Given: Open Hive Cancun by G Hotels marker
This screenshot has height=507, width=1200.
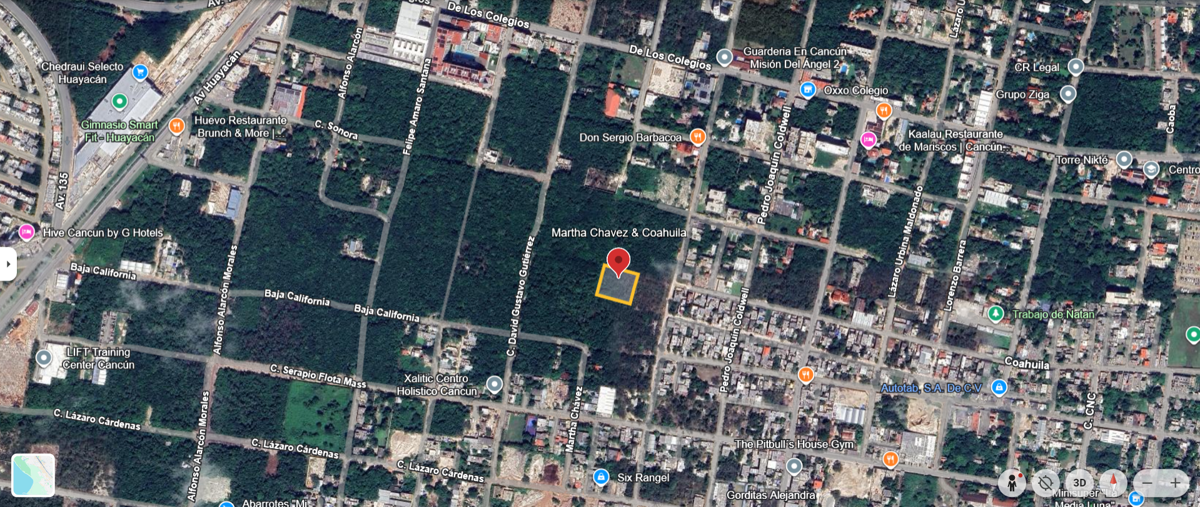Looking at the screenshot, I should (25, 232).
